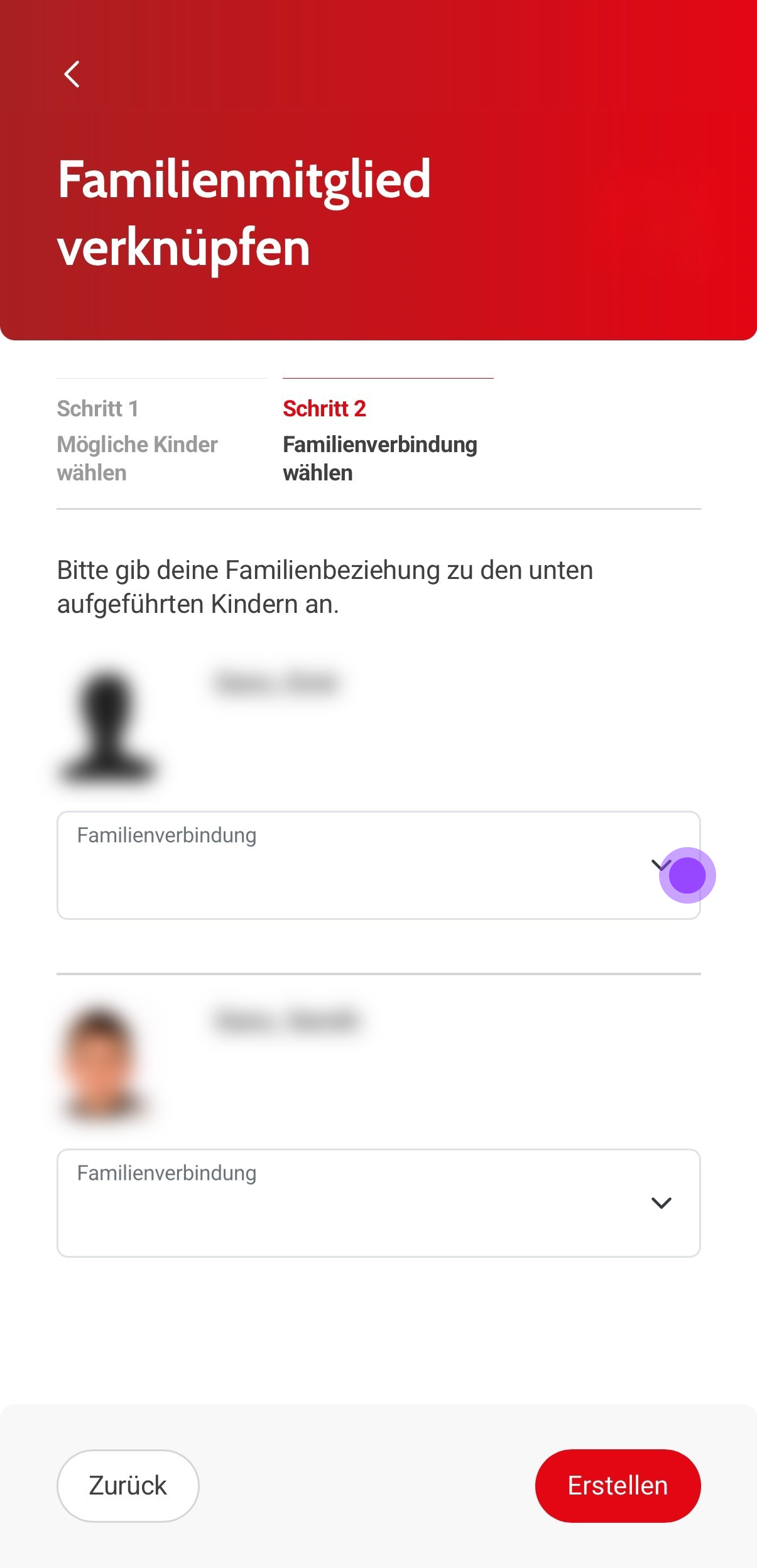Open Familienverbindung dropdown for the first child
The width and height of the screenshot is (757, 1568).
[x=378, y=865]
